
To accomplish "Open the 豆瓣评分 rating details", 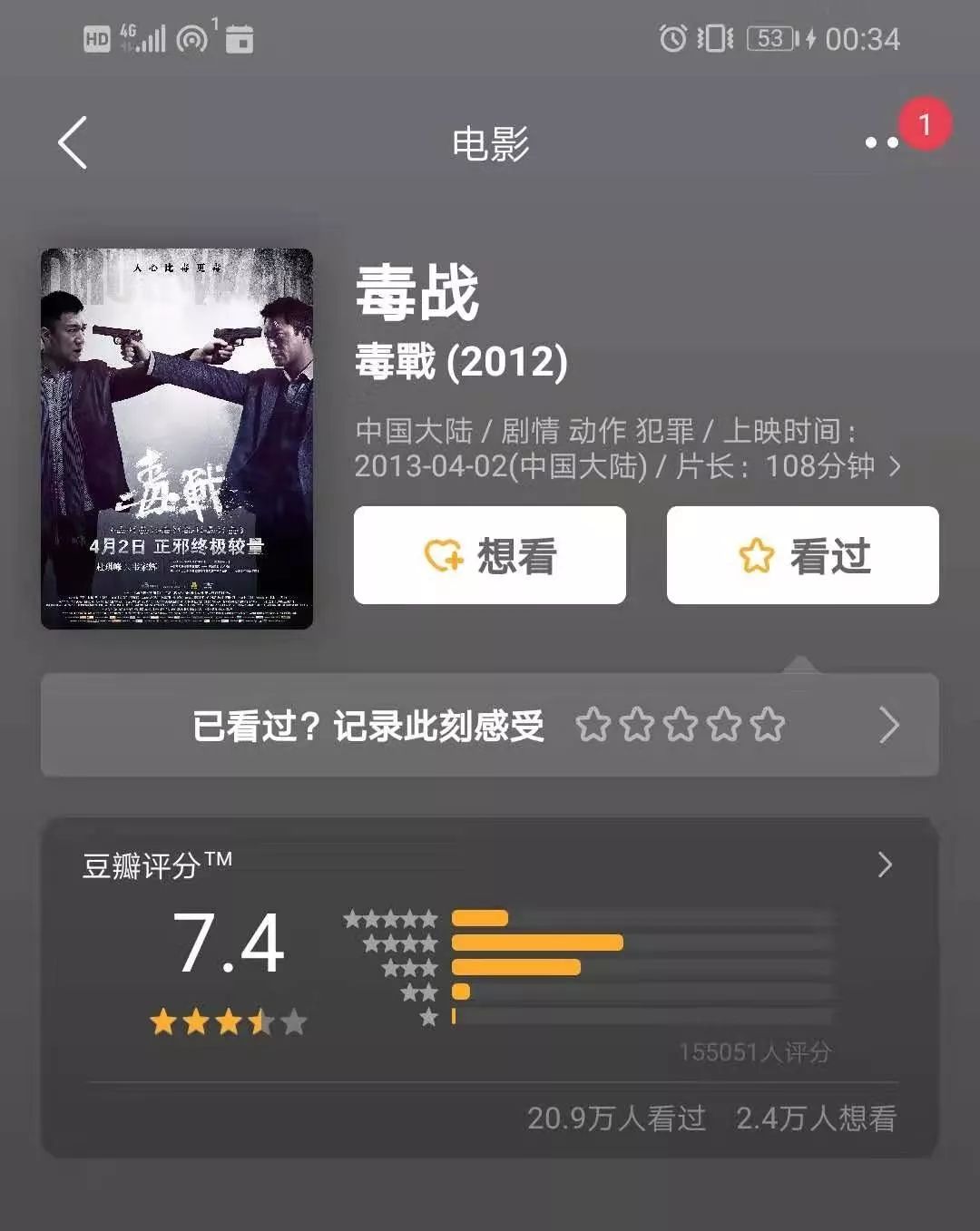I will pos(885,865).
